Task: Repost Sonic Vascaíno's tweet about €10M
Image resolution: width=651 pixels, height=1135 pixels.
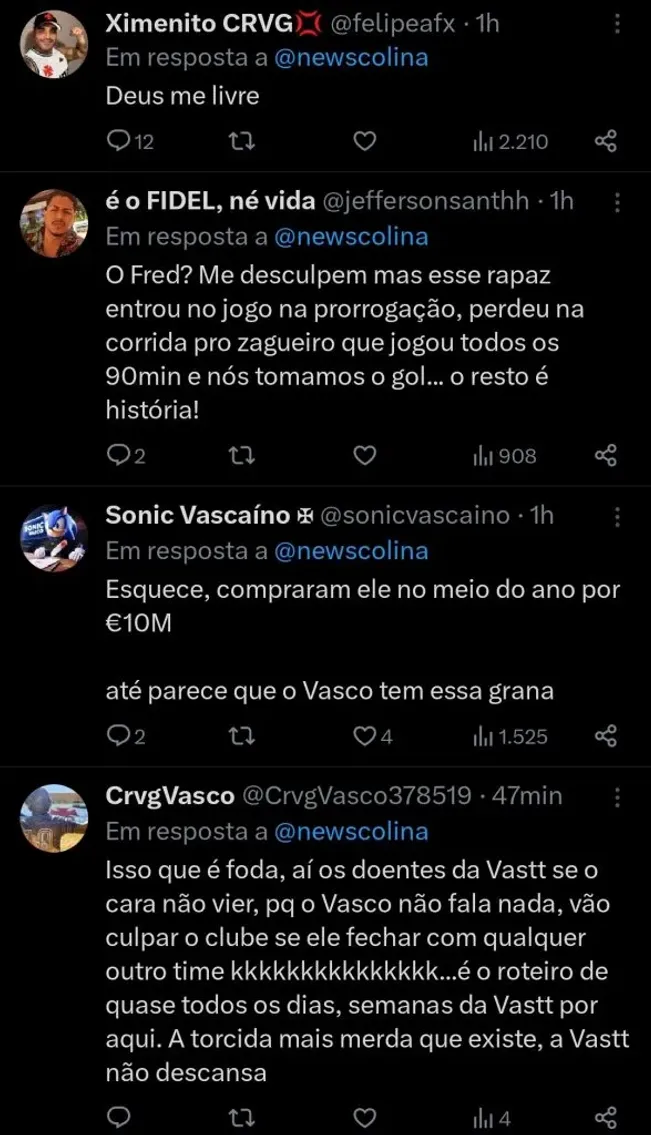Action: (241, 737)
